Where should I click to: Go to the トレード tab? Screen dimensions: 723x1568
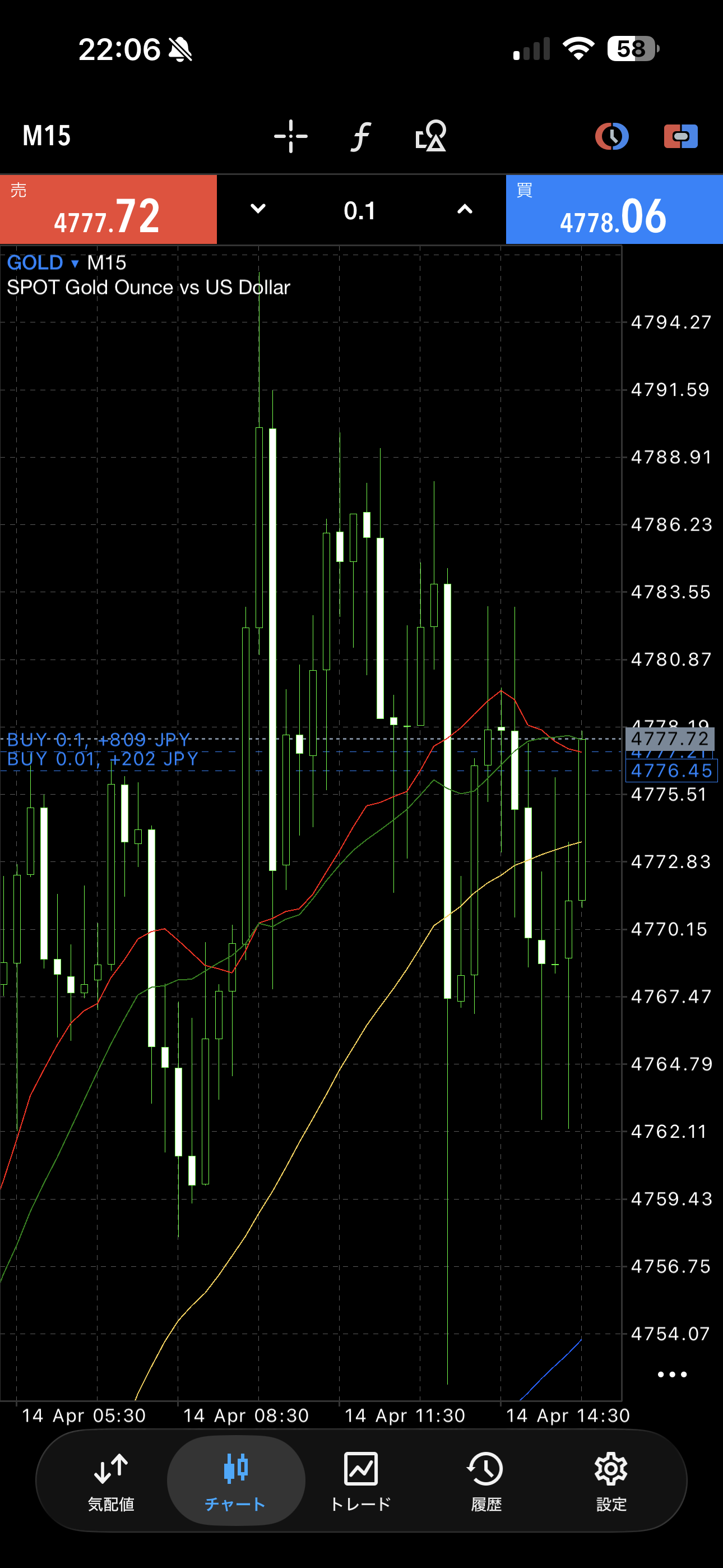pyautogui.click(x=360, y=1481)
